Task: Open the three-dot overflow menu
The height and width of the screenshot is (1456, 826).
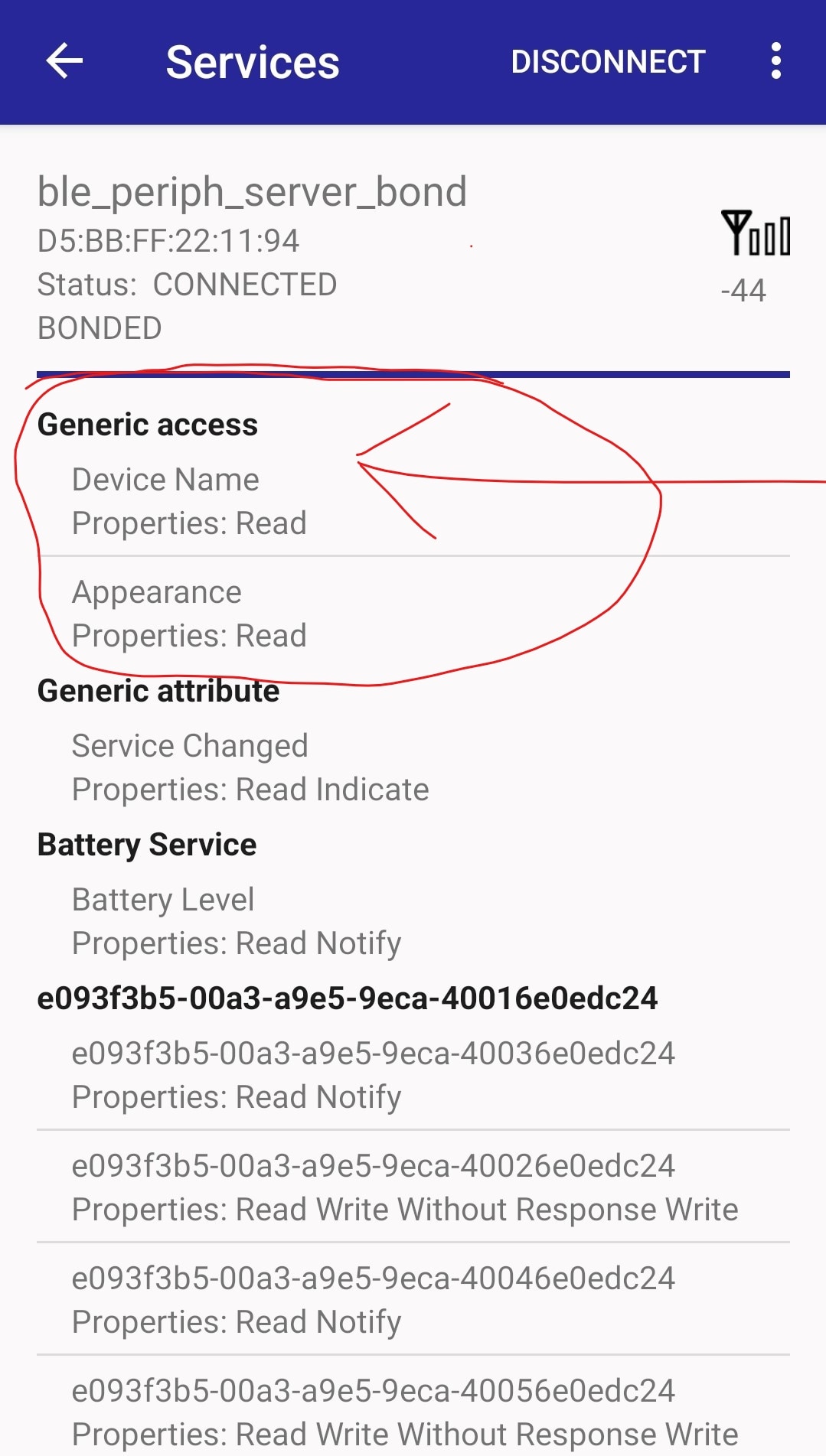Action: [x=776, y=61]
